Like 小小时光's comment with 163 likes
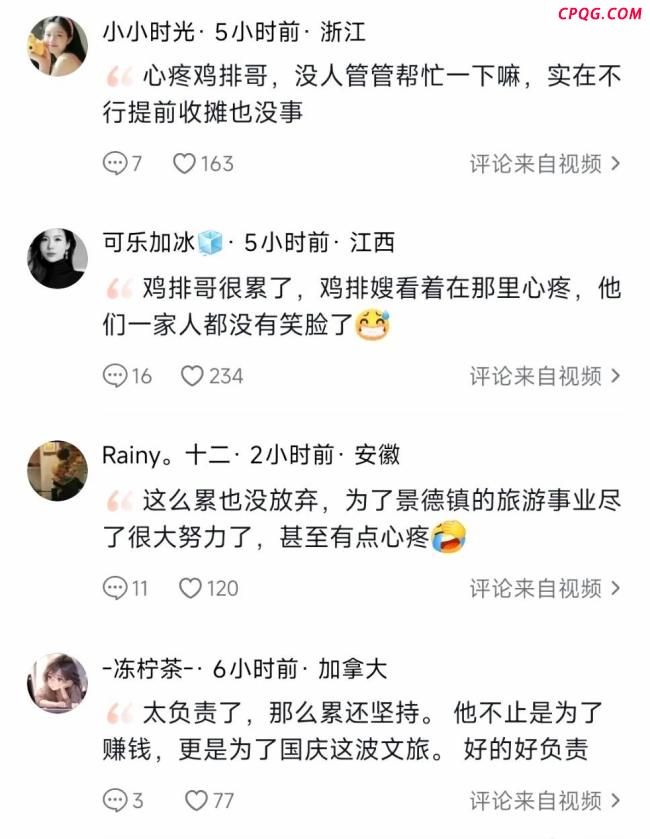The image size is (650, 839). (184, 163)
